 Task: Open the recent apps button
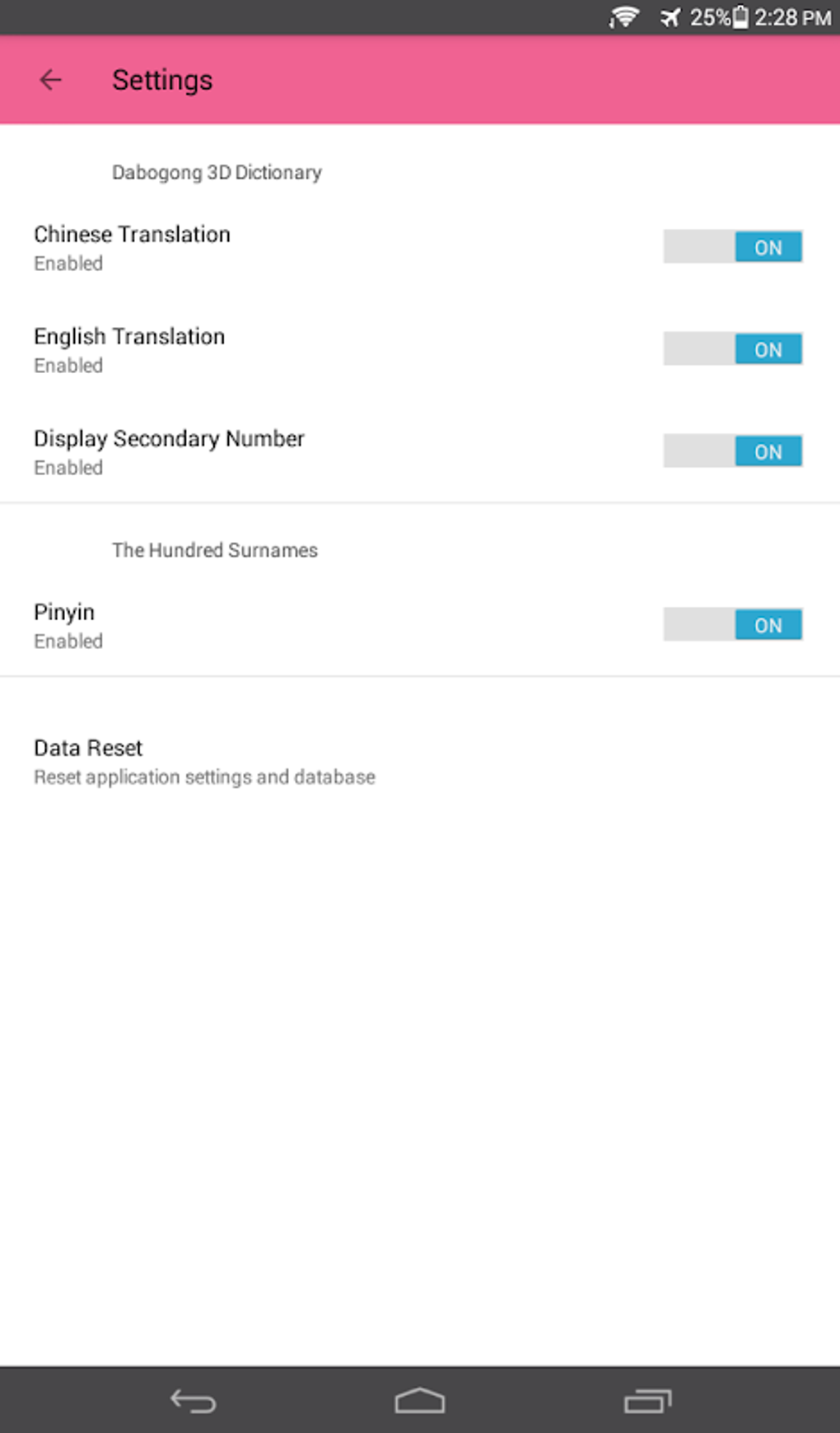point(647,1400)
